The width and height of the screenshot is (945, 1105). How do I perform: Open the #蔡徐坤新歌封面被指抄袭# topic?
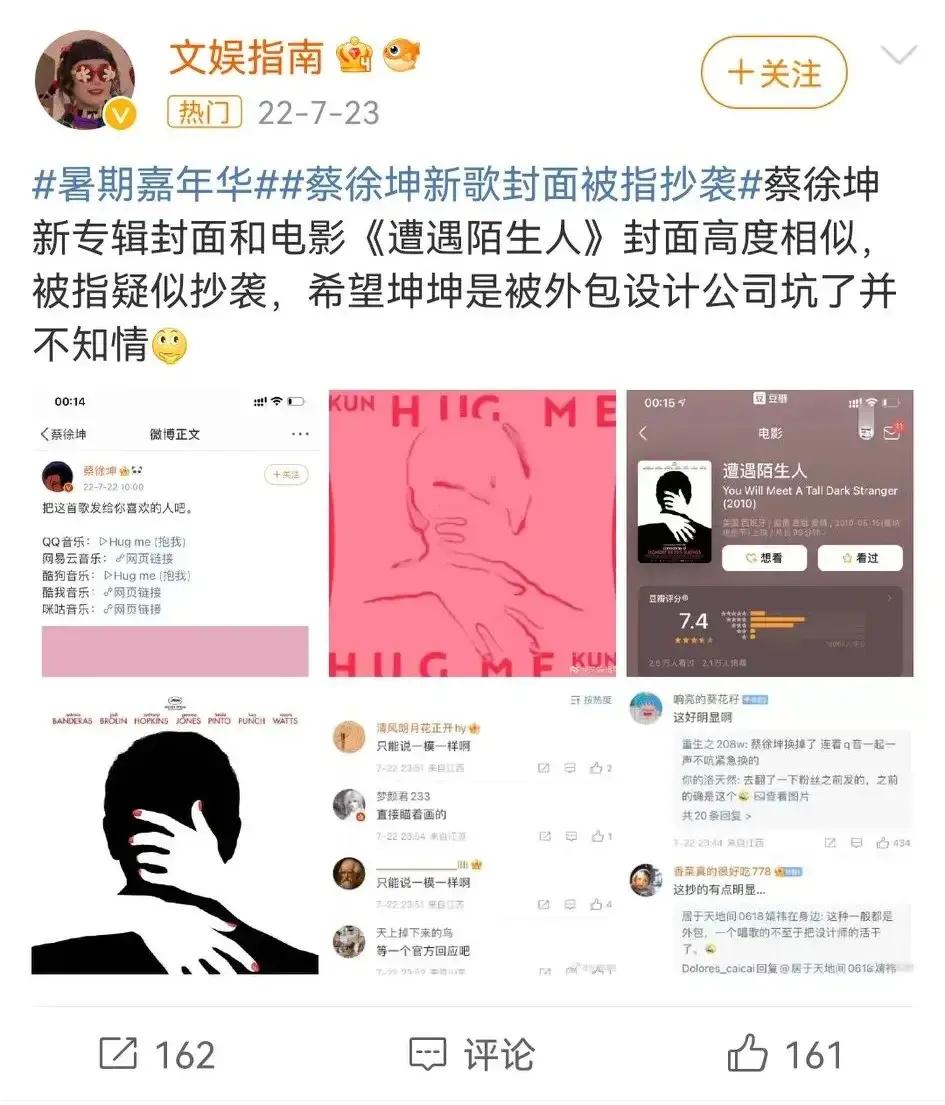click(x=510, y=186)
